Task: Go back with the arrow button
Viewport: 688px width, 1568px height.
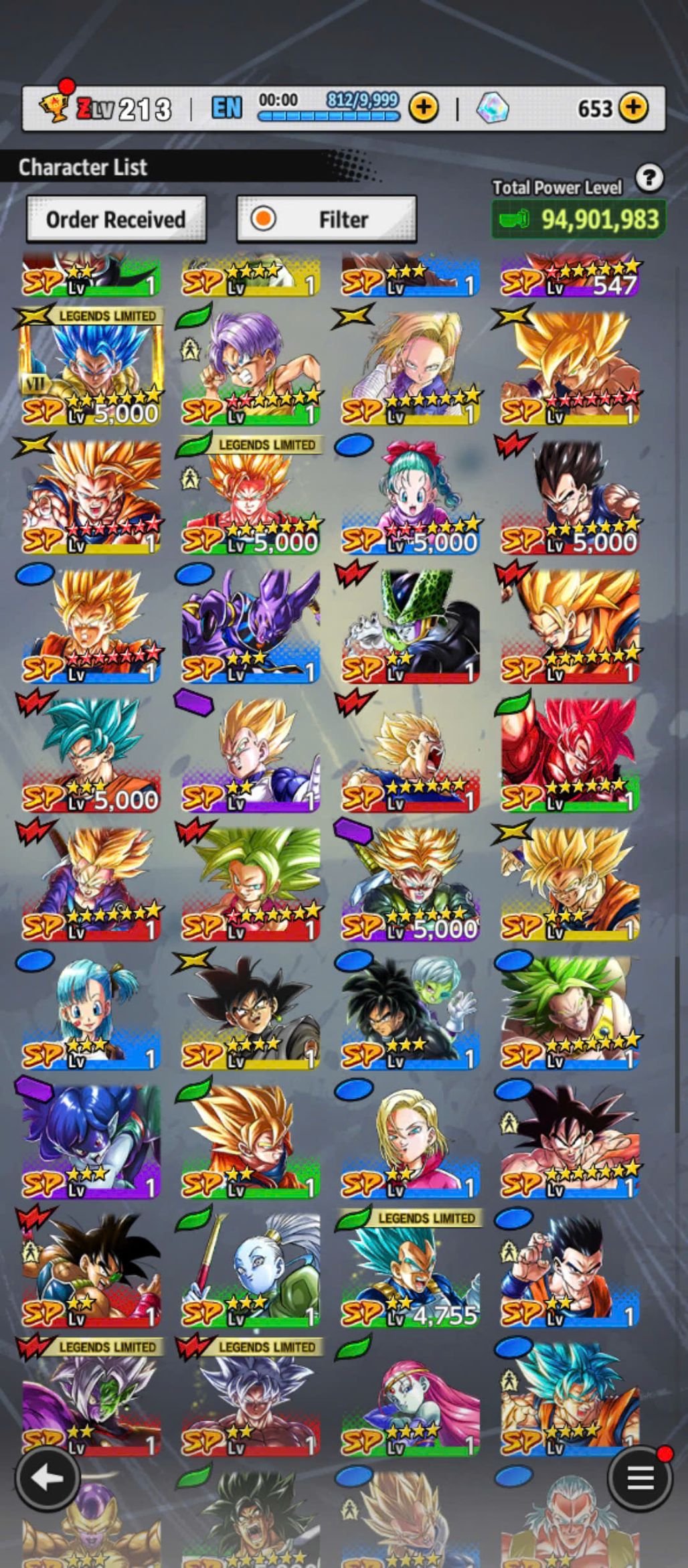Action: (x=48, y=1478)
